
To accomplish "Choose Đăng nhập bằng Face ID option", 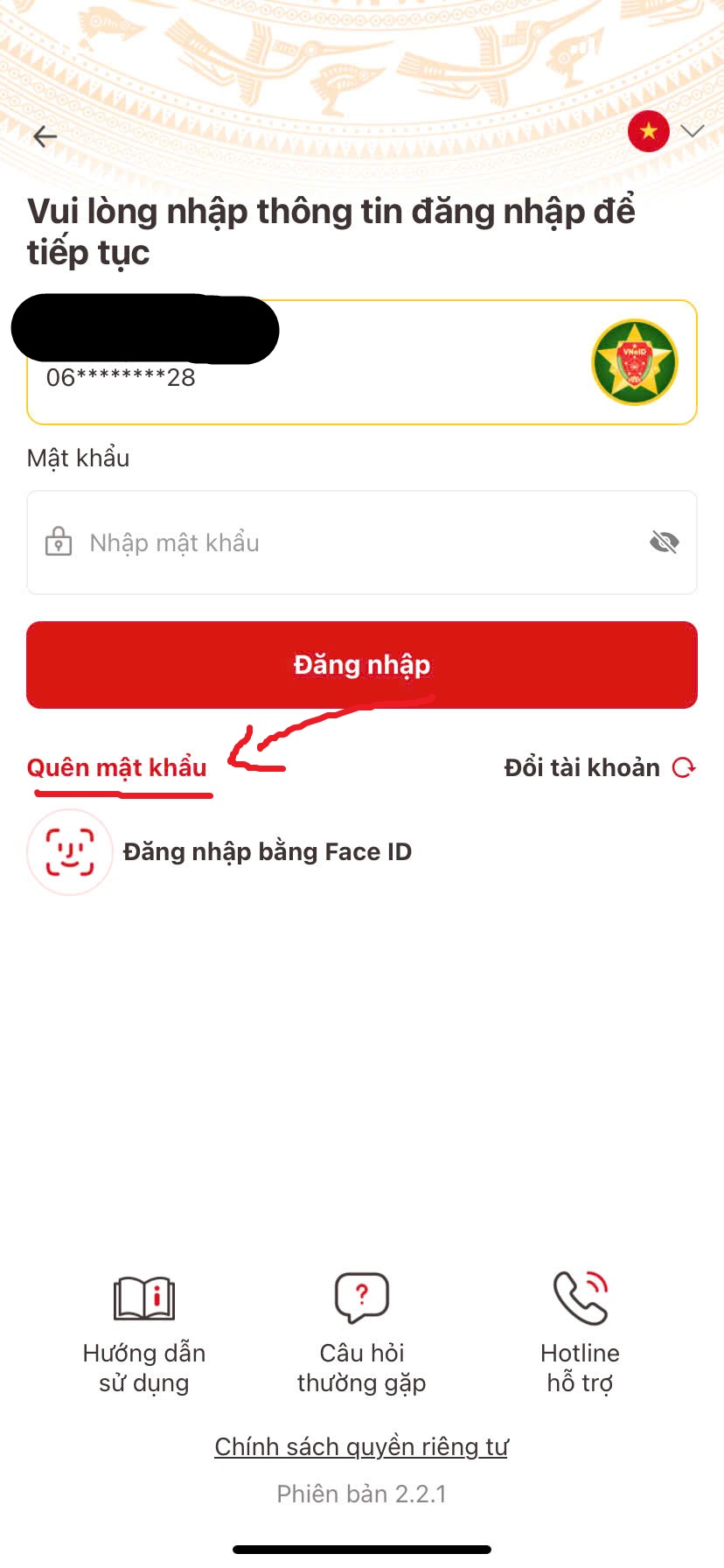I will 268,850.
